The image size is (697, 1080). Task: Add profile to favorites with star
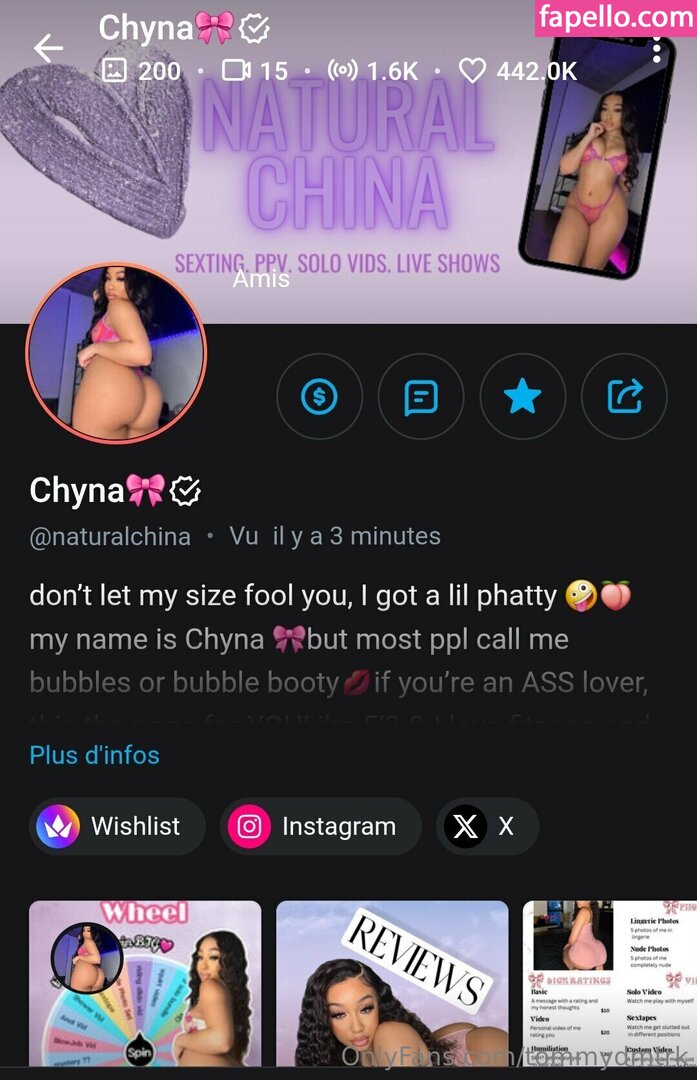[523, 397]
